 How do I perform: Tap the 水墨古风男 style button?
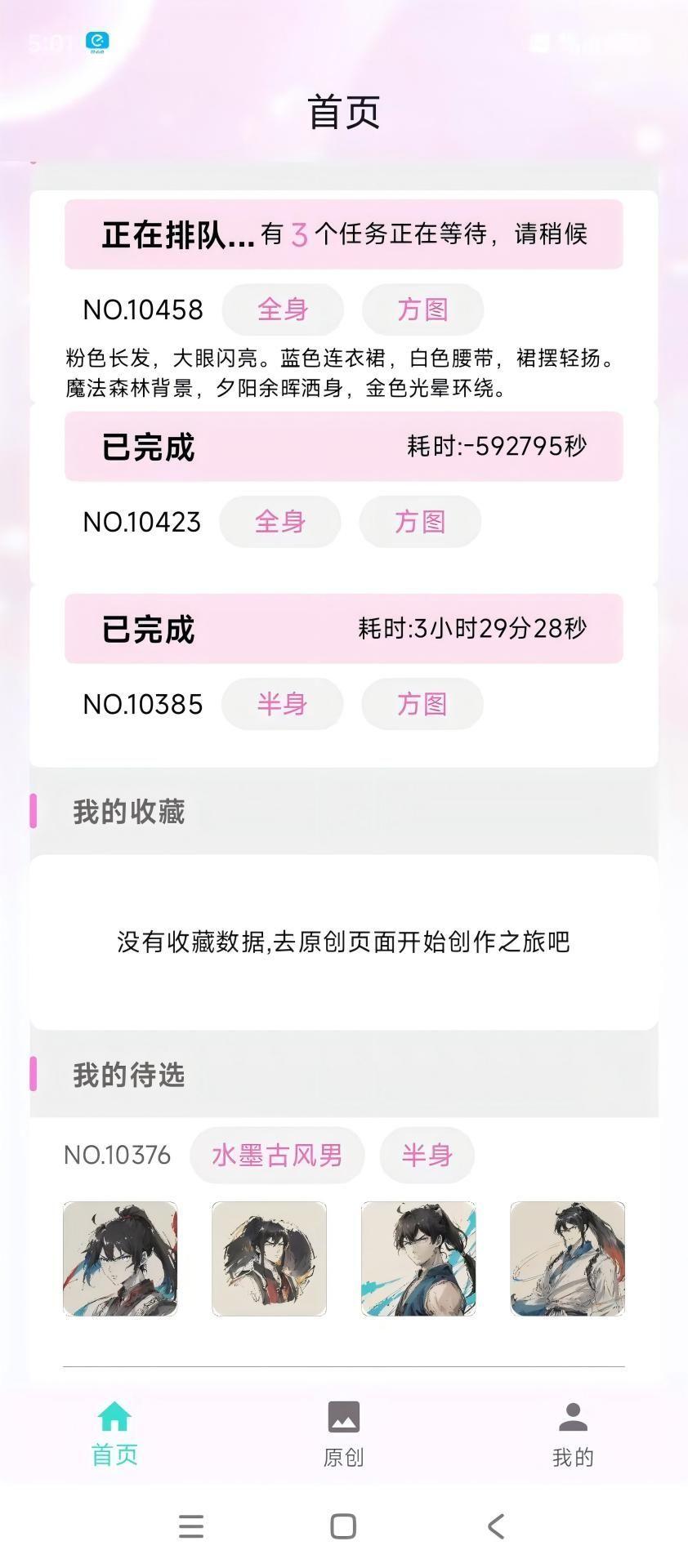tap(277, 1155)
